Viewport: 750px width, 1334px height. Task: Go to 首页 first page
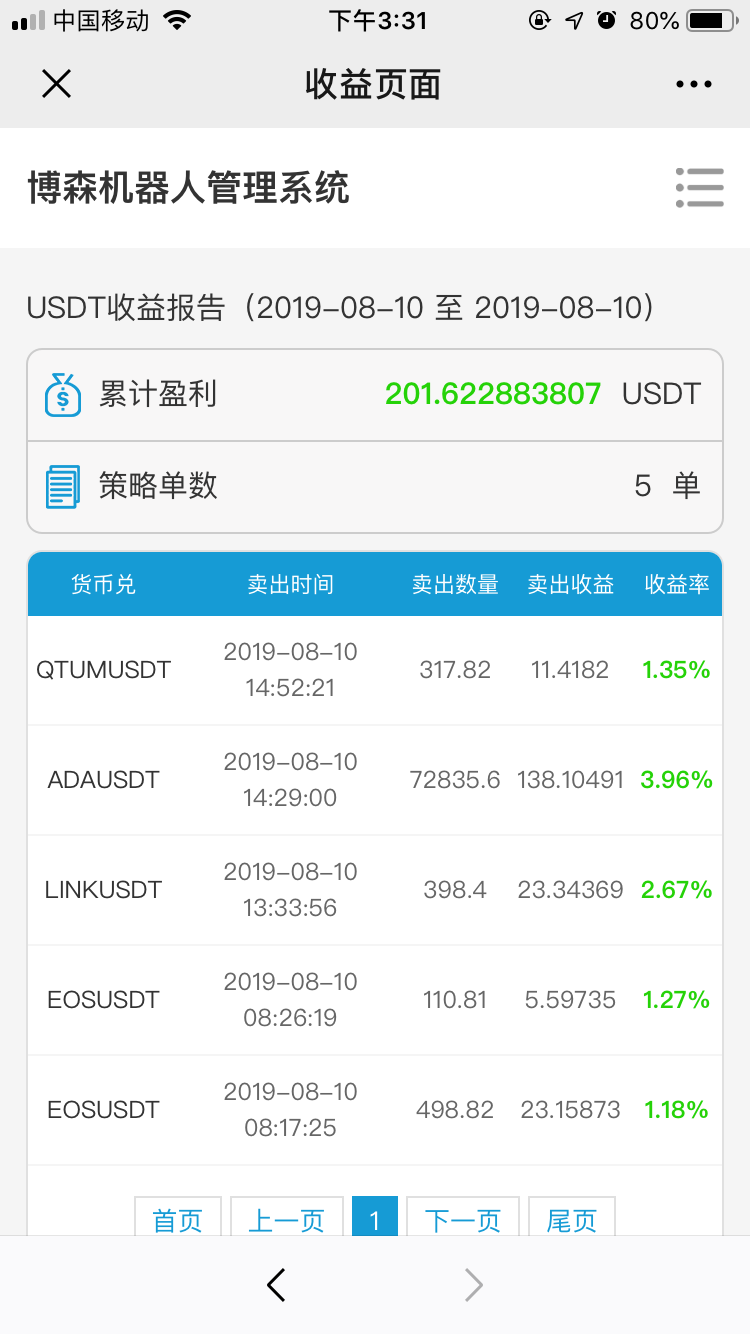coord(178,1217)
